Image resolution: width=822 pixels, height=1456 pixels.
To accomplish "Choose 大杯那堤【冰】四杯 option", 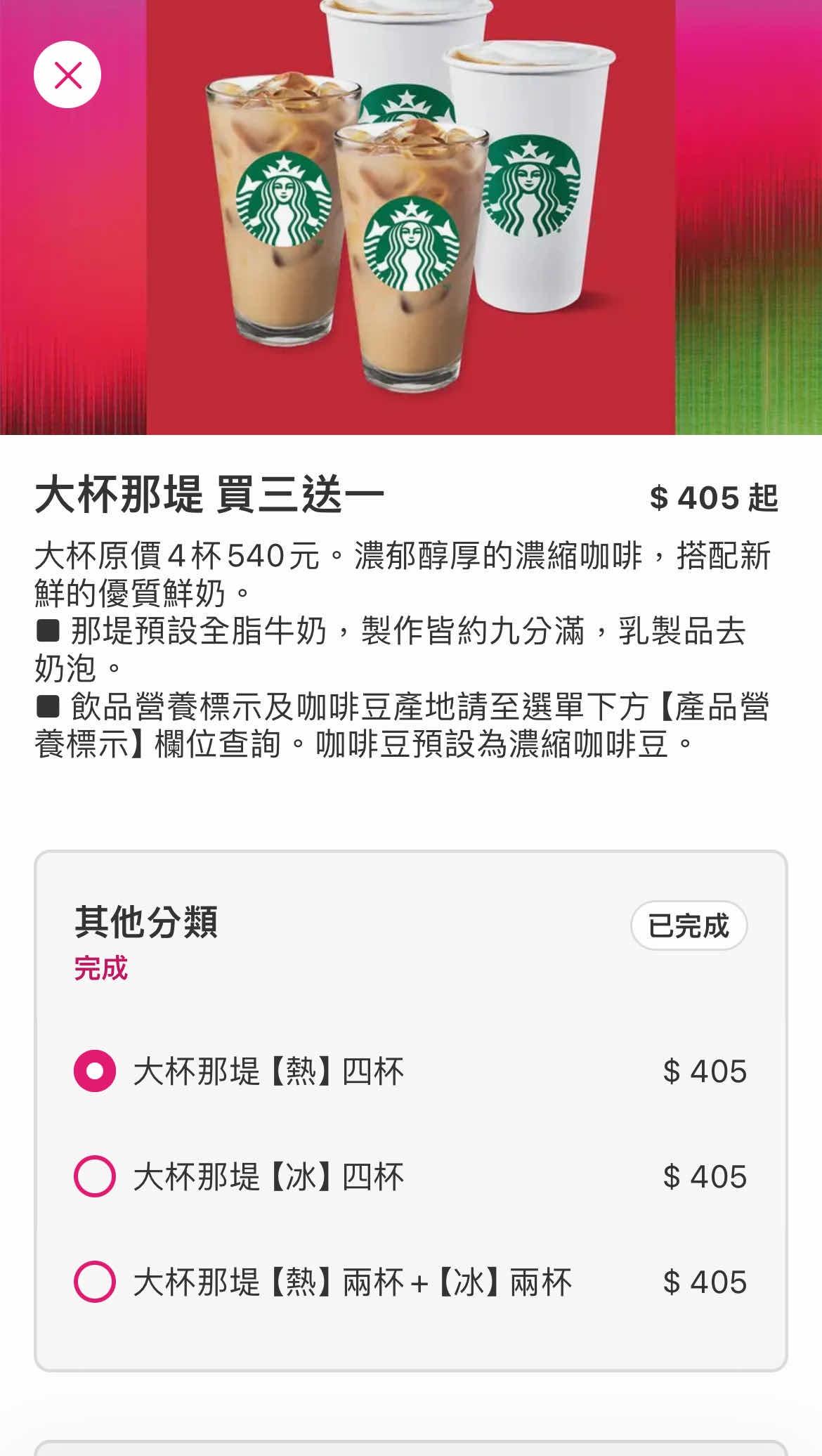I will coord(95,1176).
